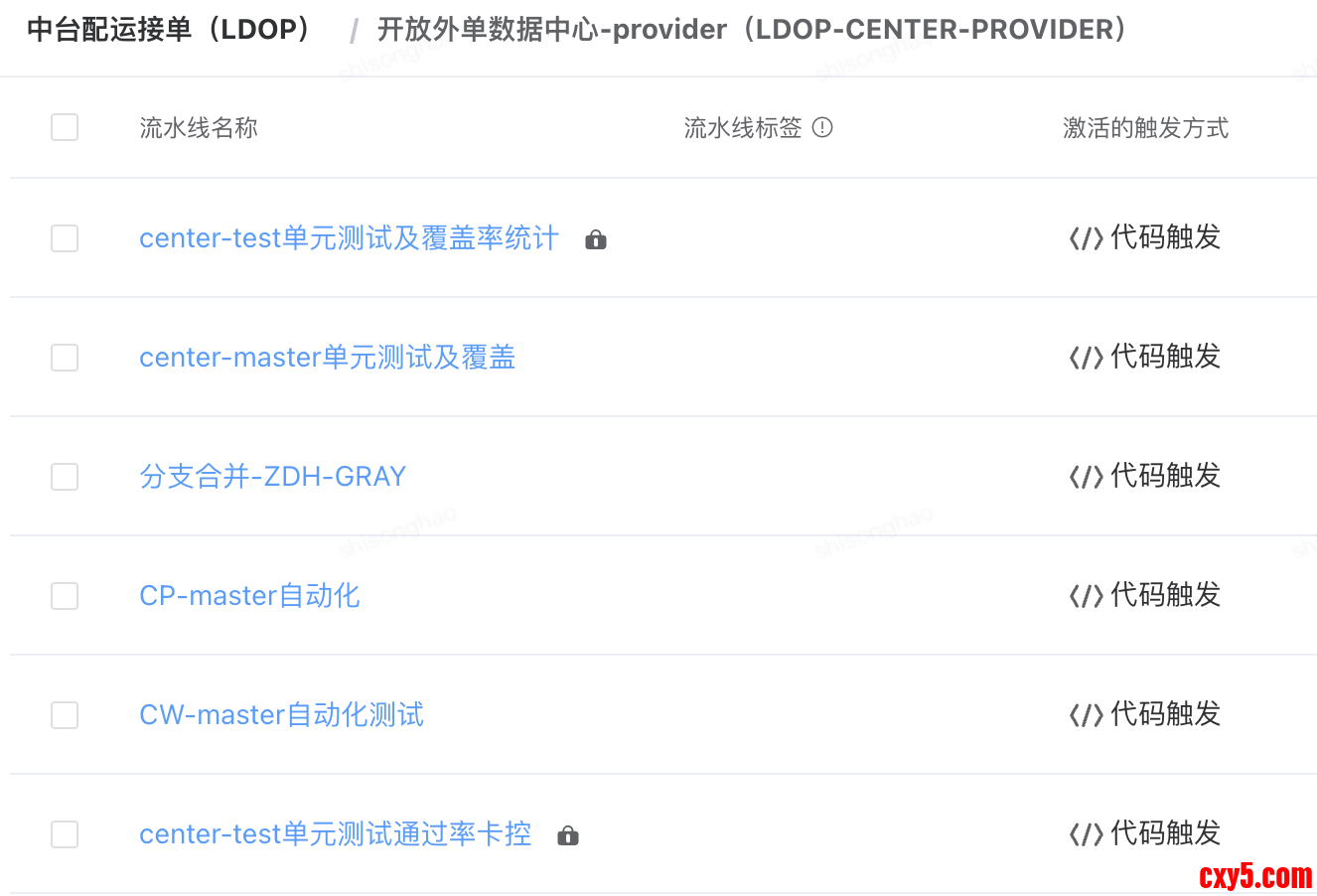Select all pipelines with header checkbox

point(65,127)
